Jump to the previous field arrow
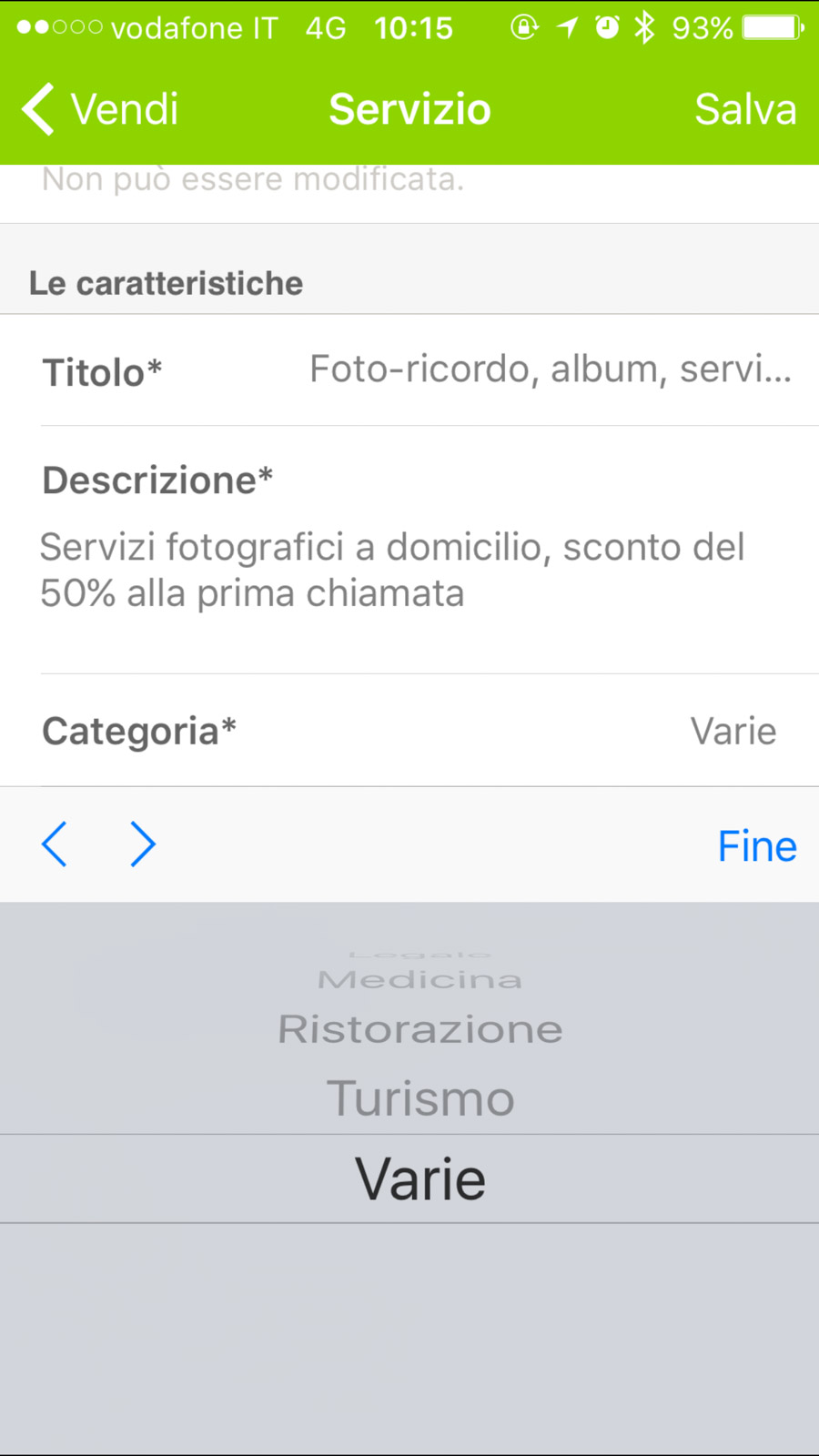The width and height of the screenshot is (819, 1456). 55,844
